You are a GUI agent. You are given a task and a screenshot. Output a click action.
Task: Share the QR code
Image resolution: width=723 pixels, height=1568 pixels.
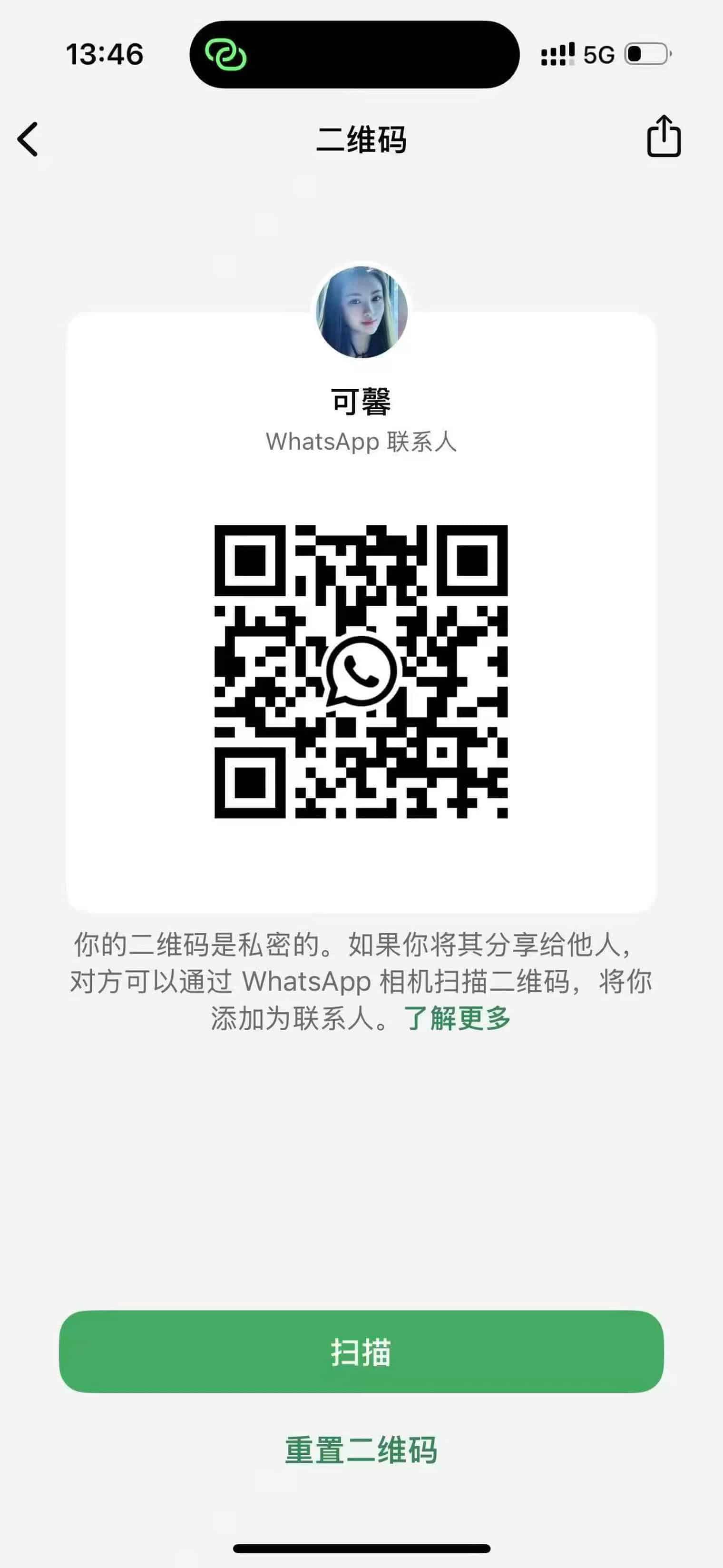664,137
